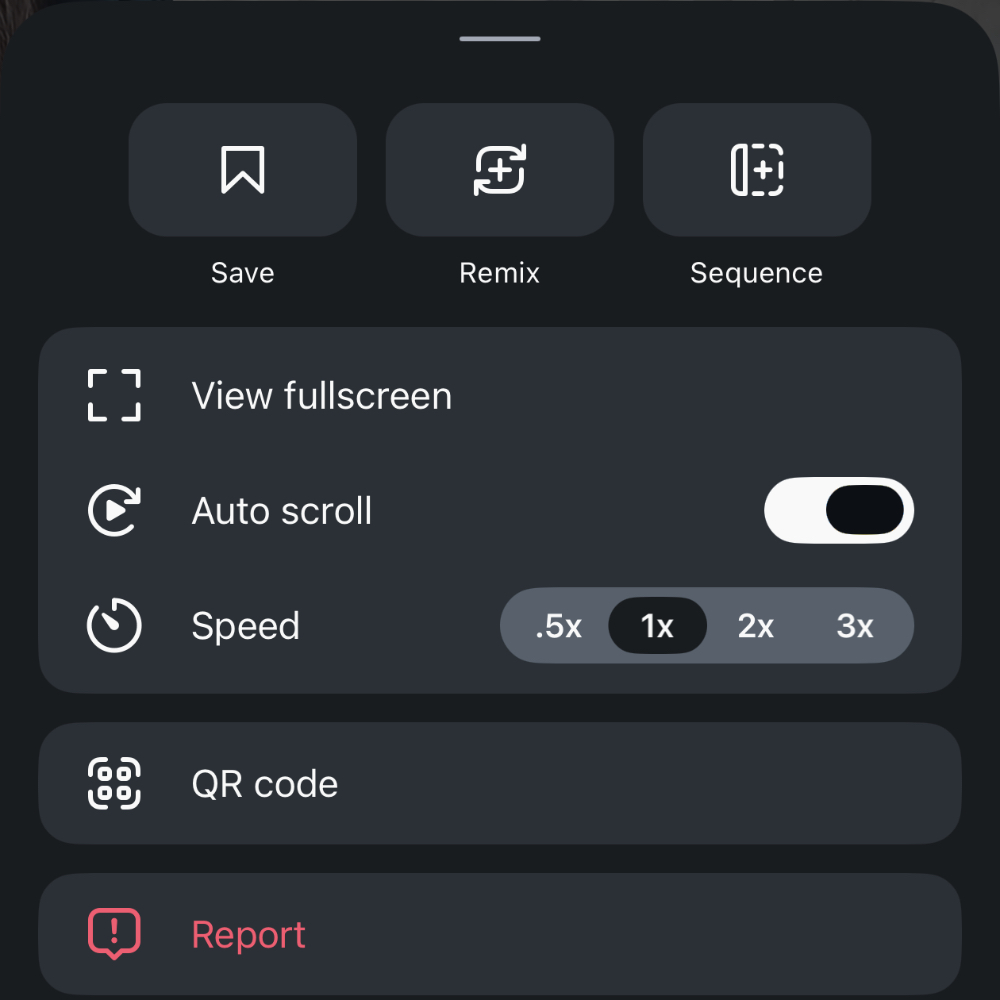Viewport: 1000px width, 1000px height.
Task: Report this content
Action: 498,934
